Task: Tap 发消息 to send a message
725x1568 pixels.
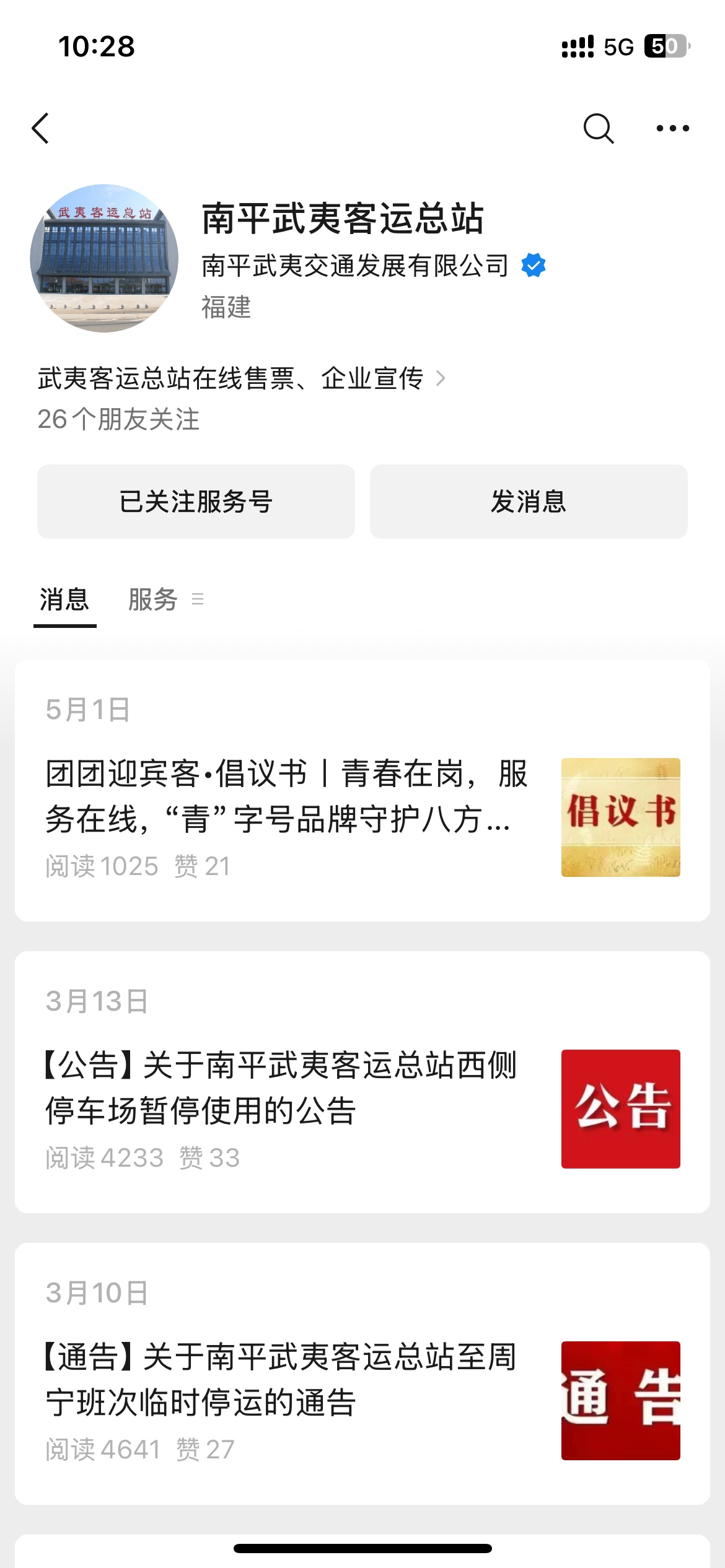Action: pyautogui.click(x=529, y=502)
